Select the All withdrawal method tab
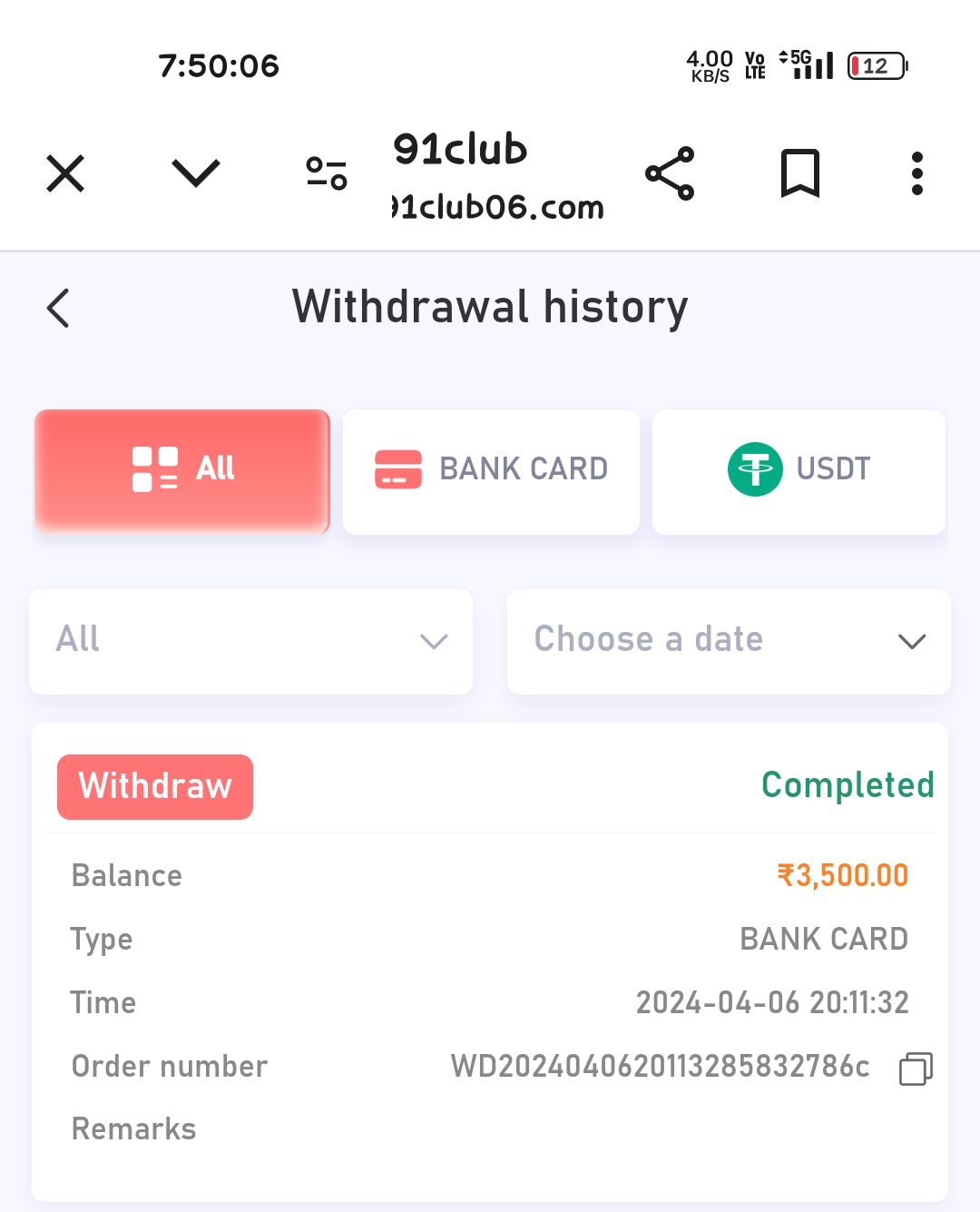The height and width of the screenshot is (1212, 980). tap(182, 470)
